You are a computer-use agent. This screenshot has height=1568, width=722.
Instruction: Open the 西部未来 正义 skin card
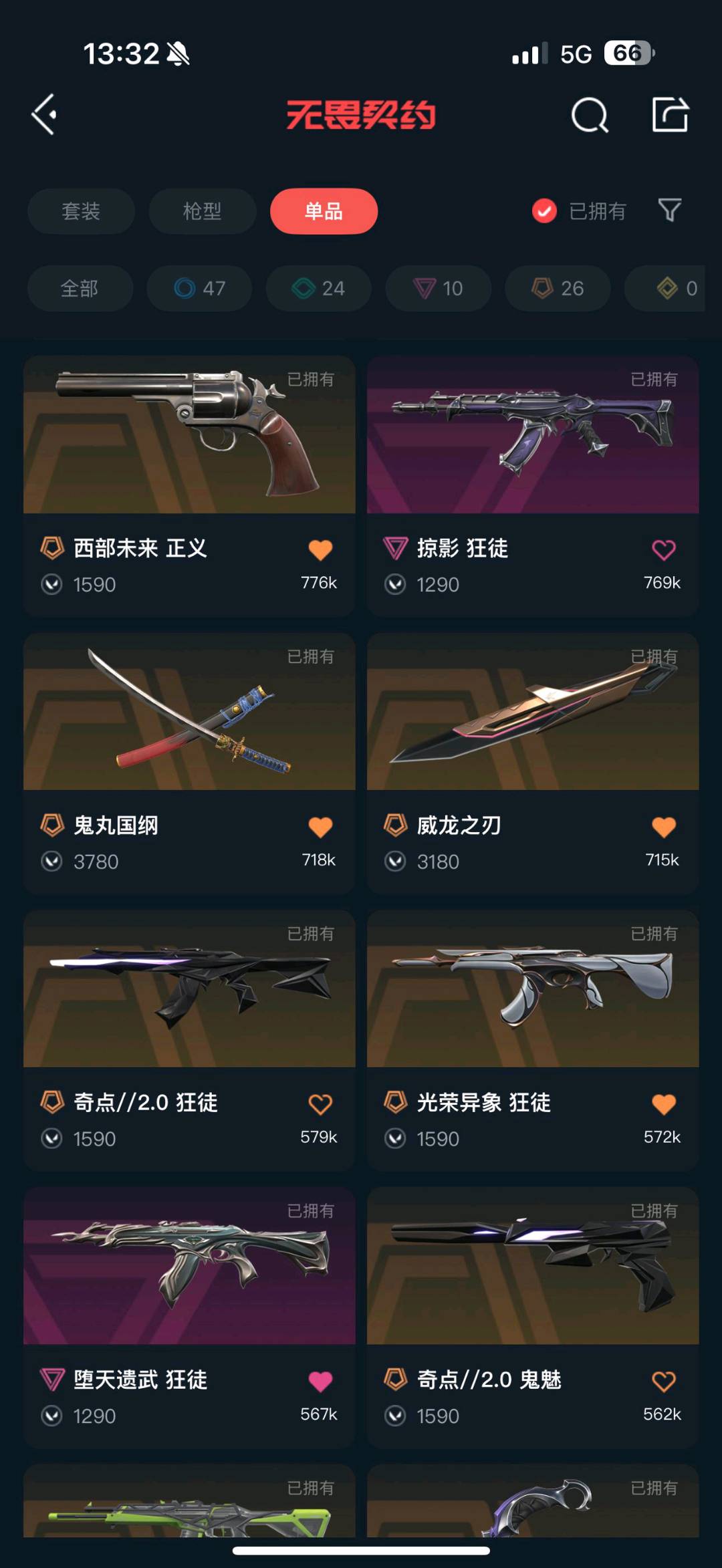coord(189,436)
